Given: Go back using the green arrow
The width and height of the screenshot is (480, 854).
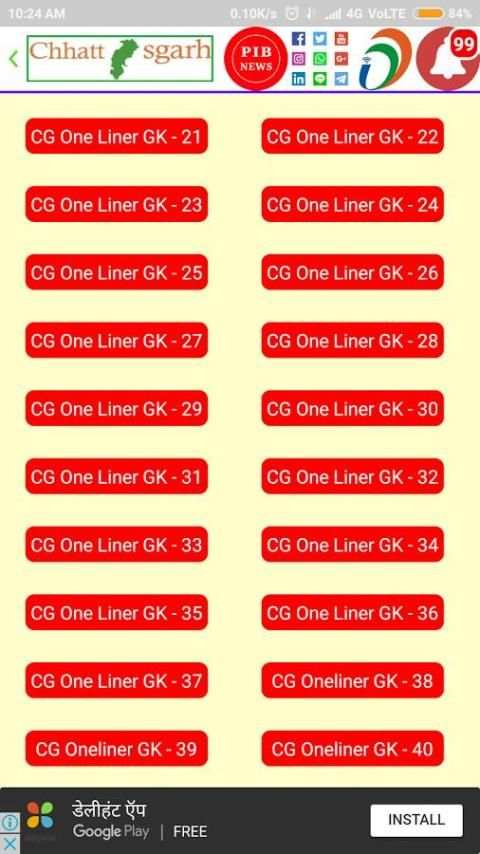Looking at the screenshot, I should coord(14,59).
